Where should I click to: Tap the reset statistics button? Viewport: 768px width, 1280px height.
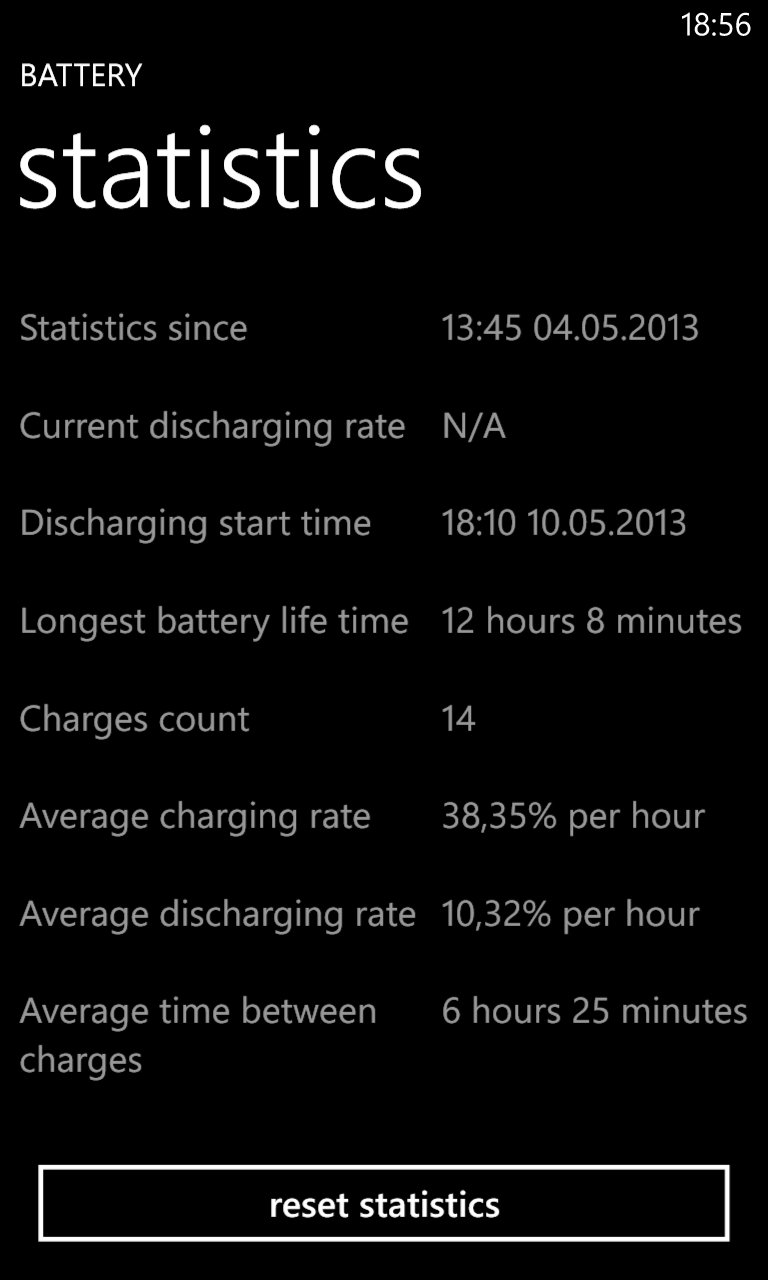pos(384,1203)
